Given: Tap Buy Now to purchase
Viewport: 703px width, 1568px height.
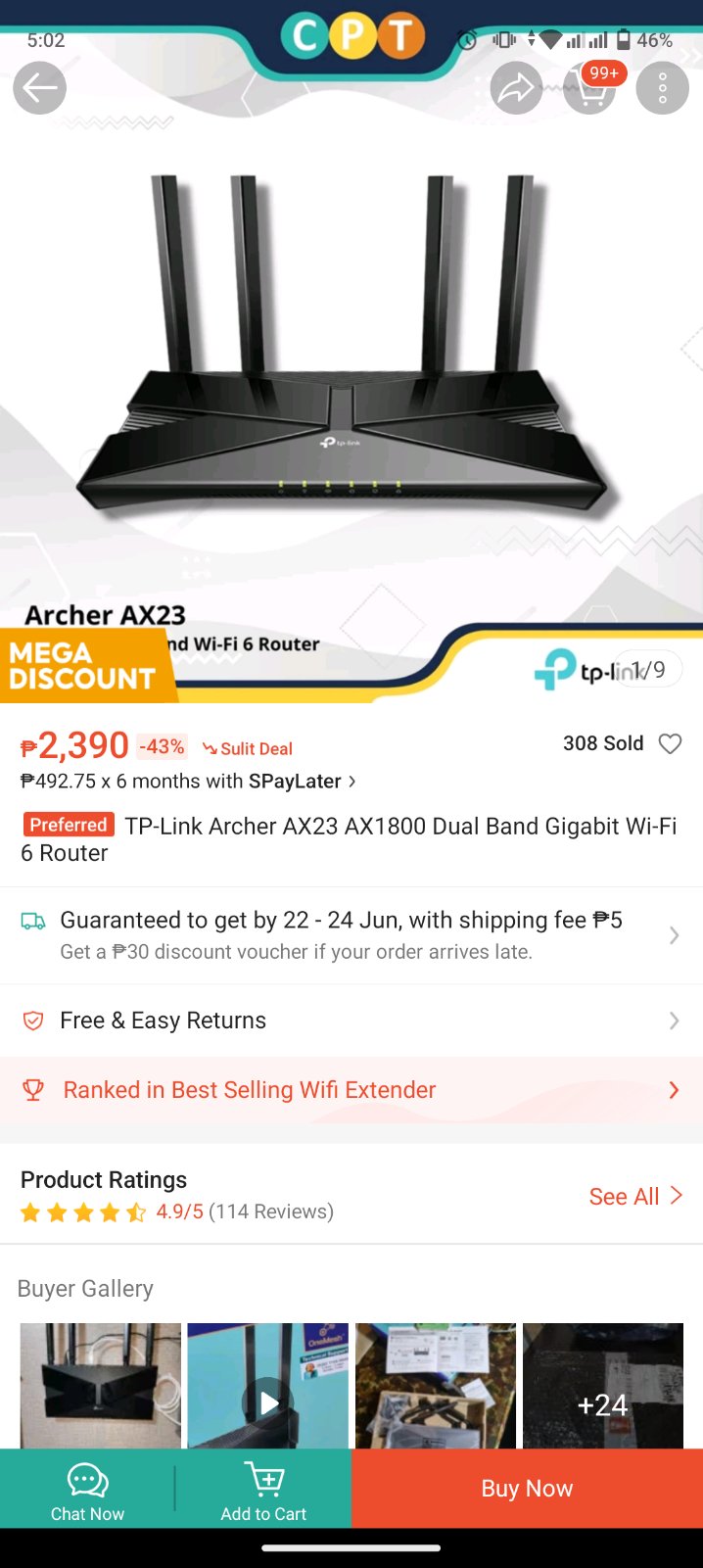Looking at the screenshot, I should tap(527, 1489).
